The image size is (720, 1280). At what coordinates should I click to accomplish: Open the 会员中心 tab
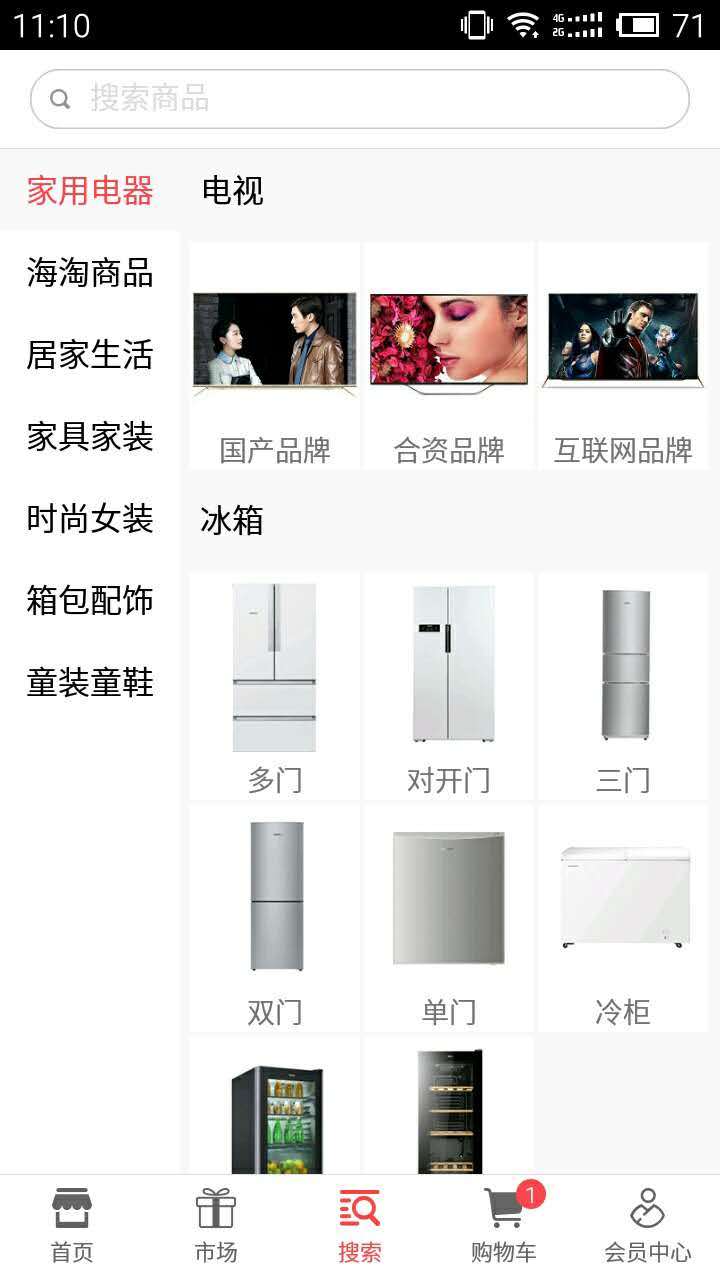coord(648,1226)
